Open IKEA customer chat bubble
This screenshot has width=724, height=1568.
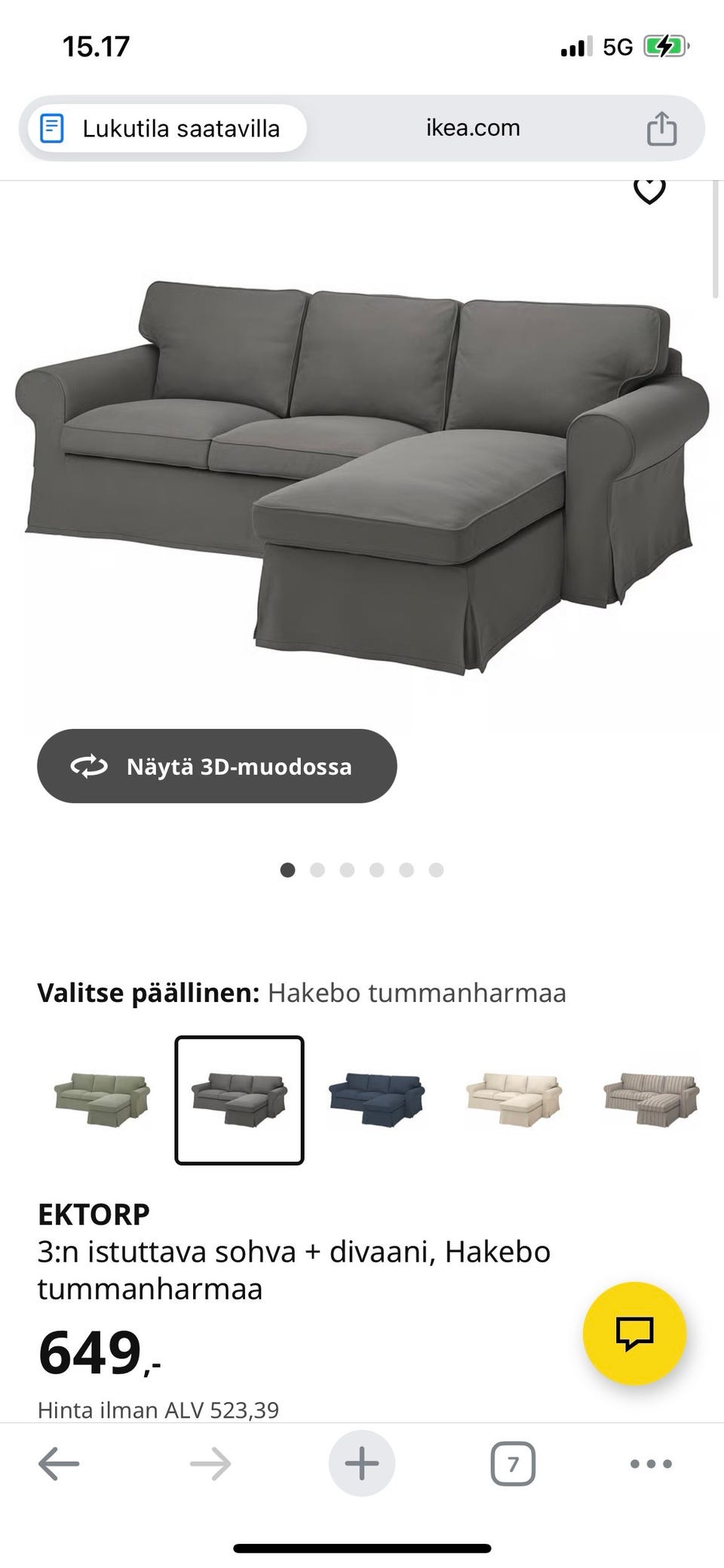coord(635,1333)
